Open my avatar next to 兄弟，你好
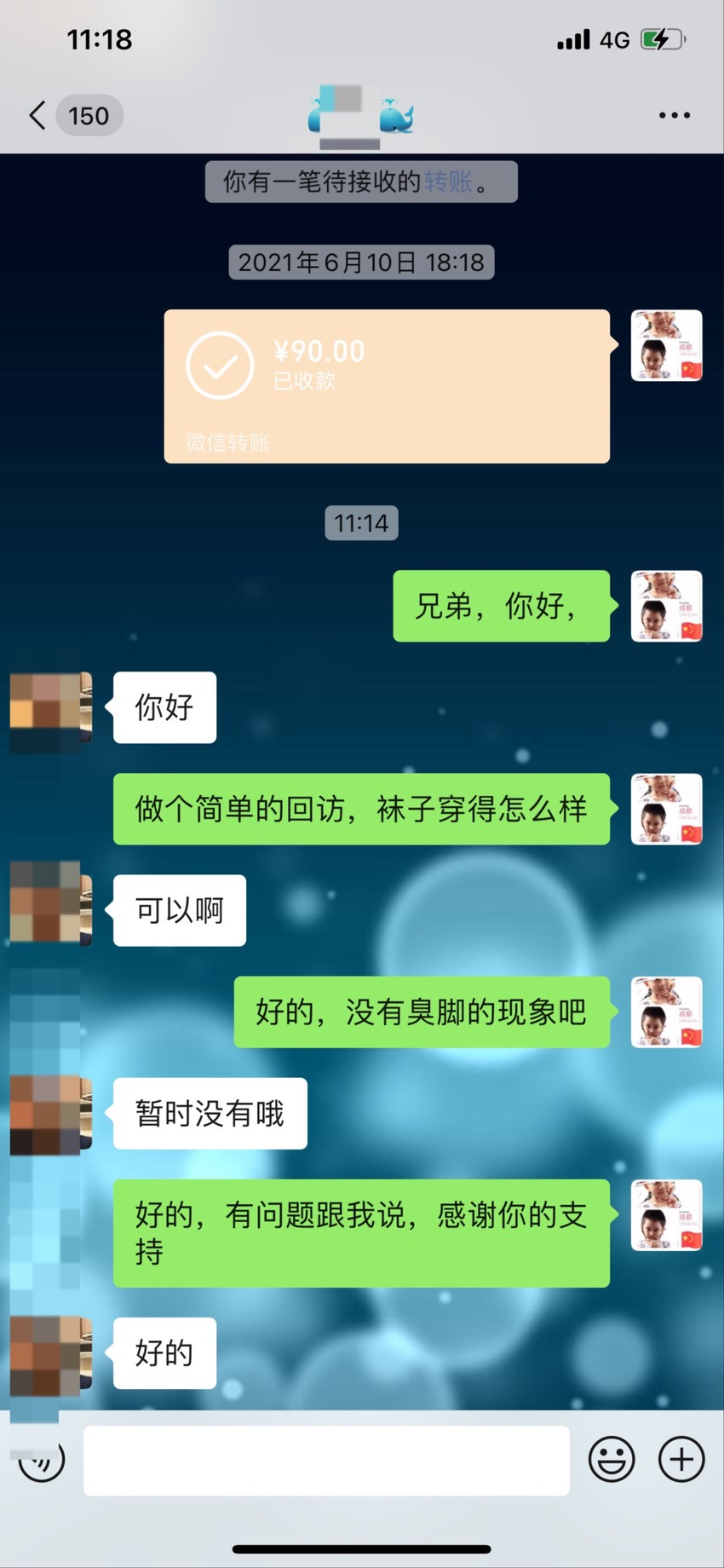 [x=666, y=606]
